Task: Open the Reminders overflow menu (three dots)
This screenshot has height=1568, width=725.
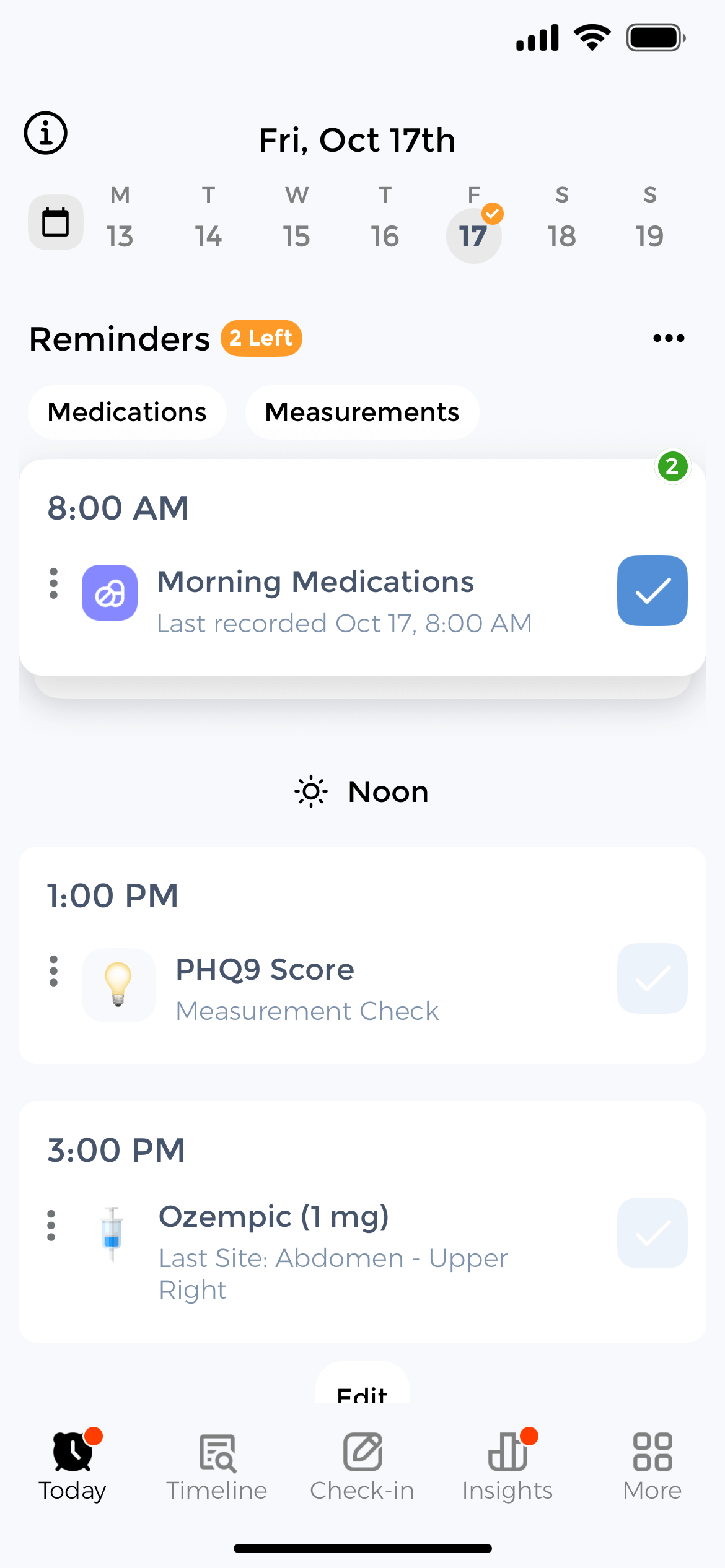Action: coord(669,338)
